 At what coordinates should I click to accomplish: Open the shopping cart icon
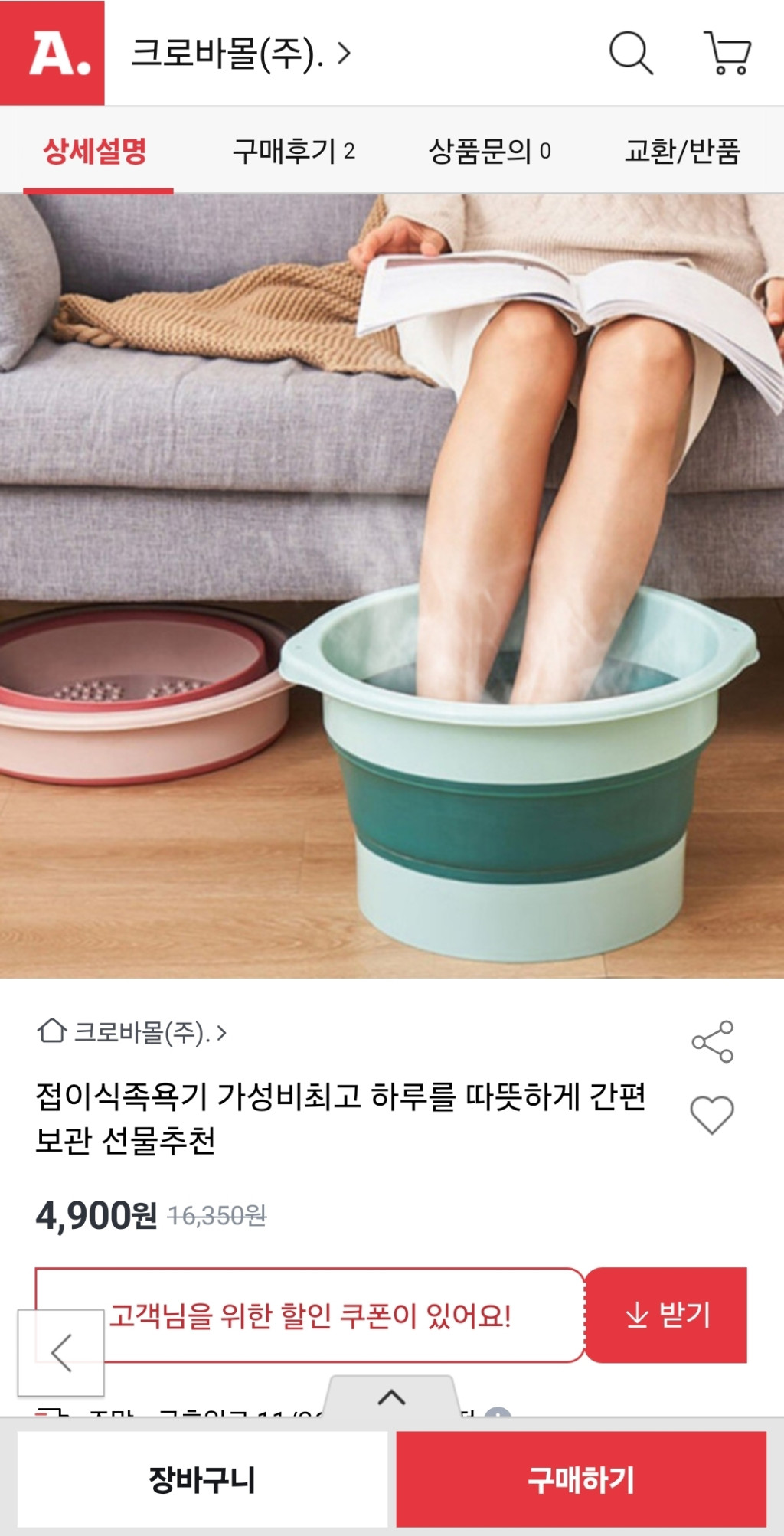[727, 53]
